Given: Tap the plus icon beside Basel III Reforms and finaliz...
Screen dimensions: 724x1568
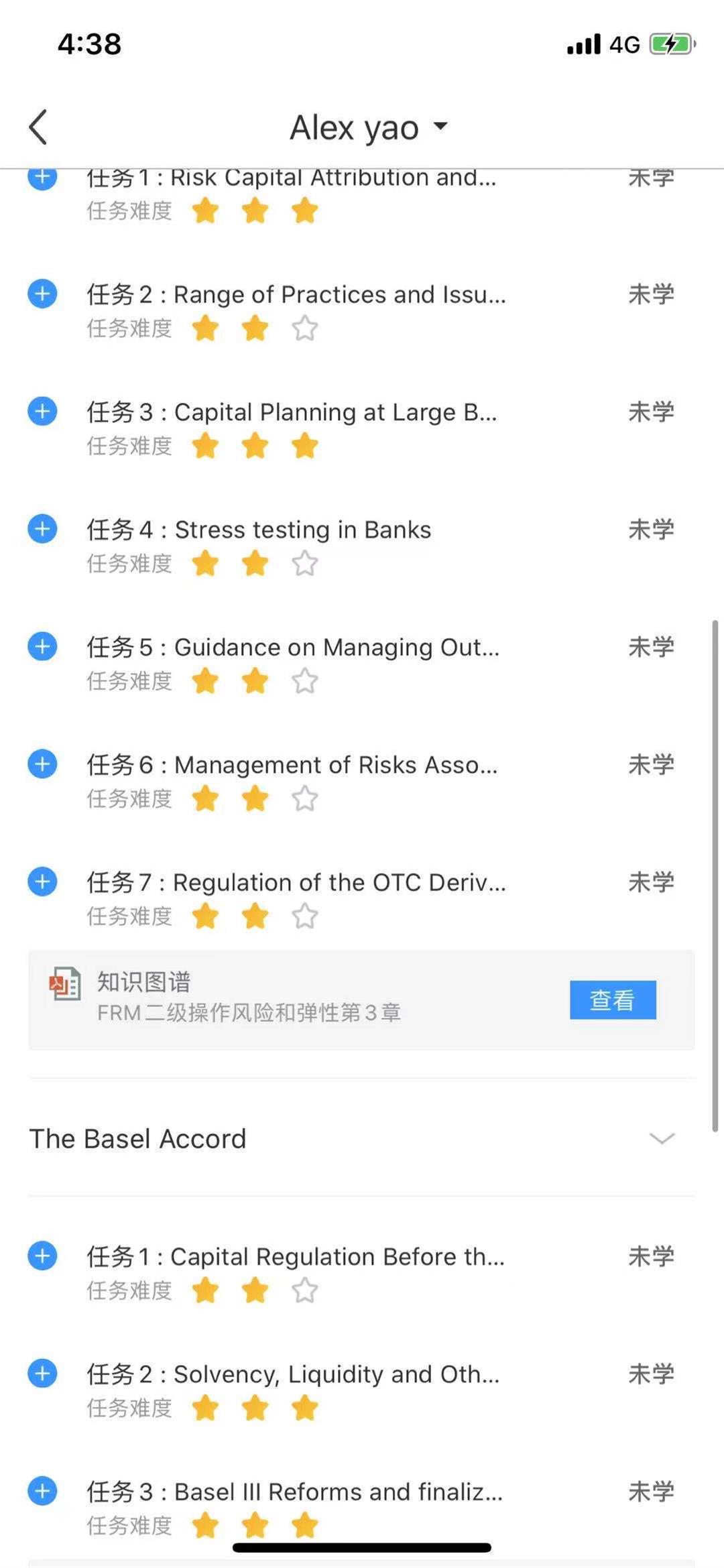Looking at the screenshot, I should (42, 1491).
